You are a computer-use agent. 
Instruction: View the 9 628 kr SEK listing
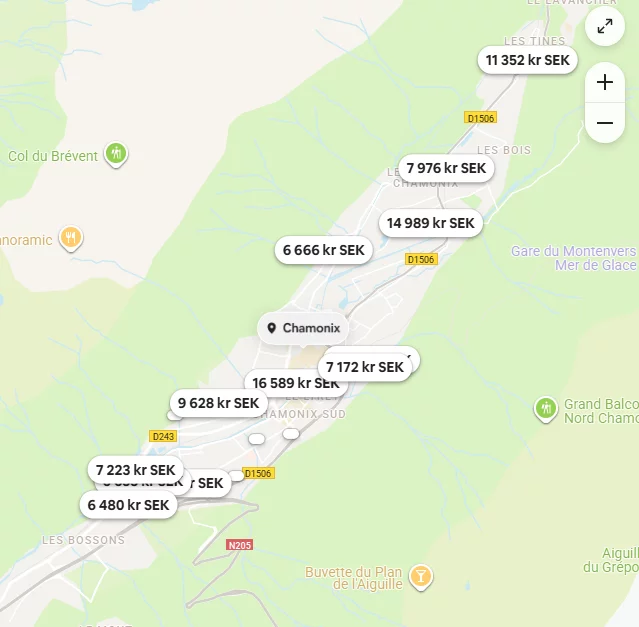tap(218, 403)
